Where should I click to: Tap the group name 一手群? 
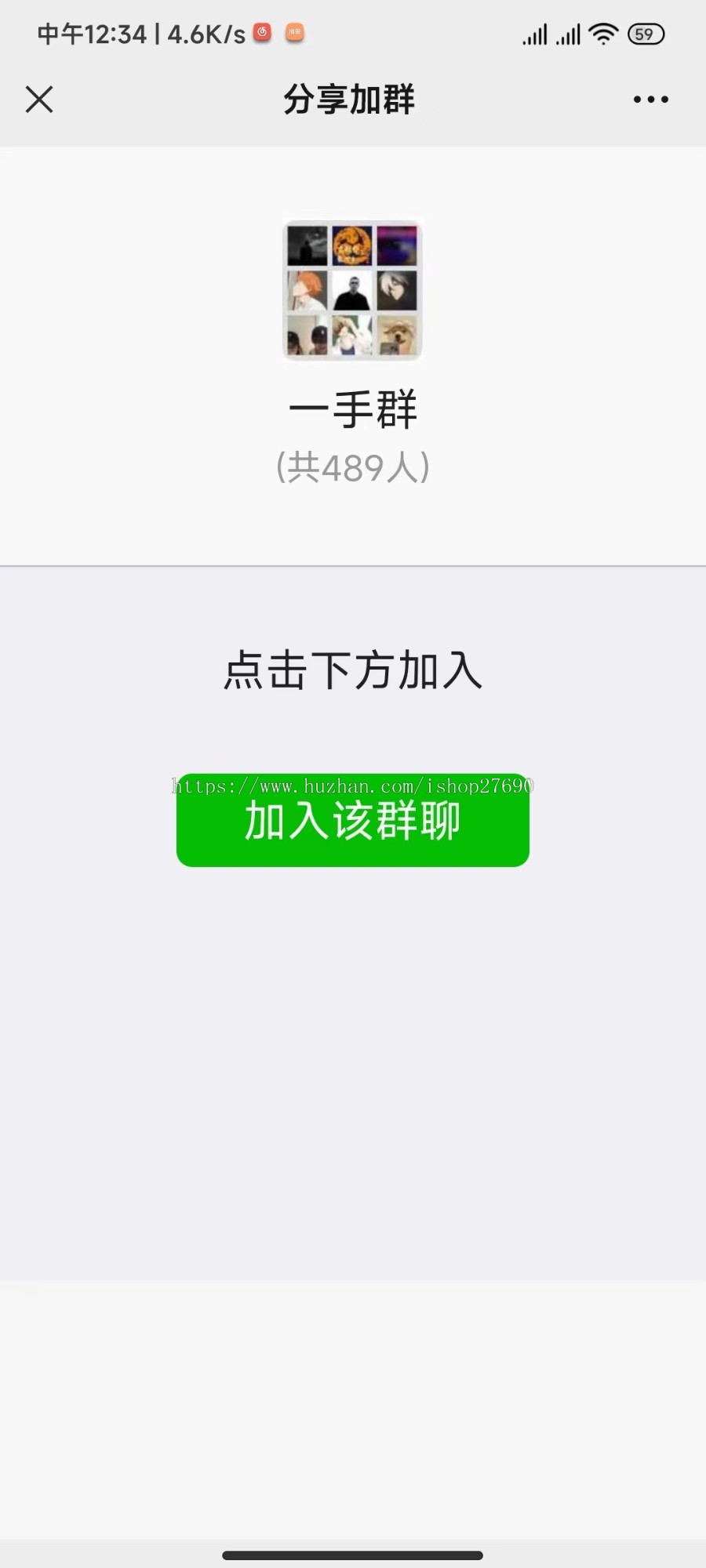coord(352,409)
